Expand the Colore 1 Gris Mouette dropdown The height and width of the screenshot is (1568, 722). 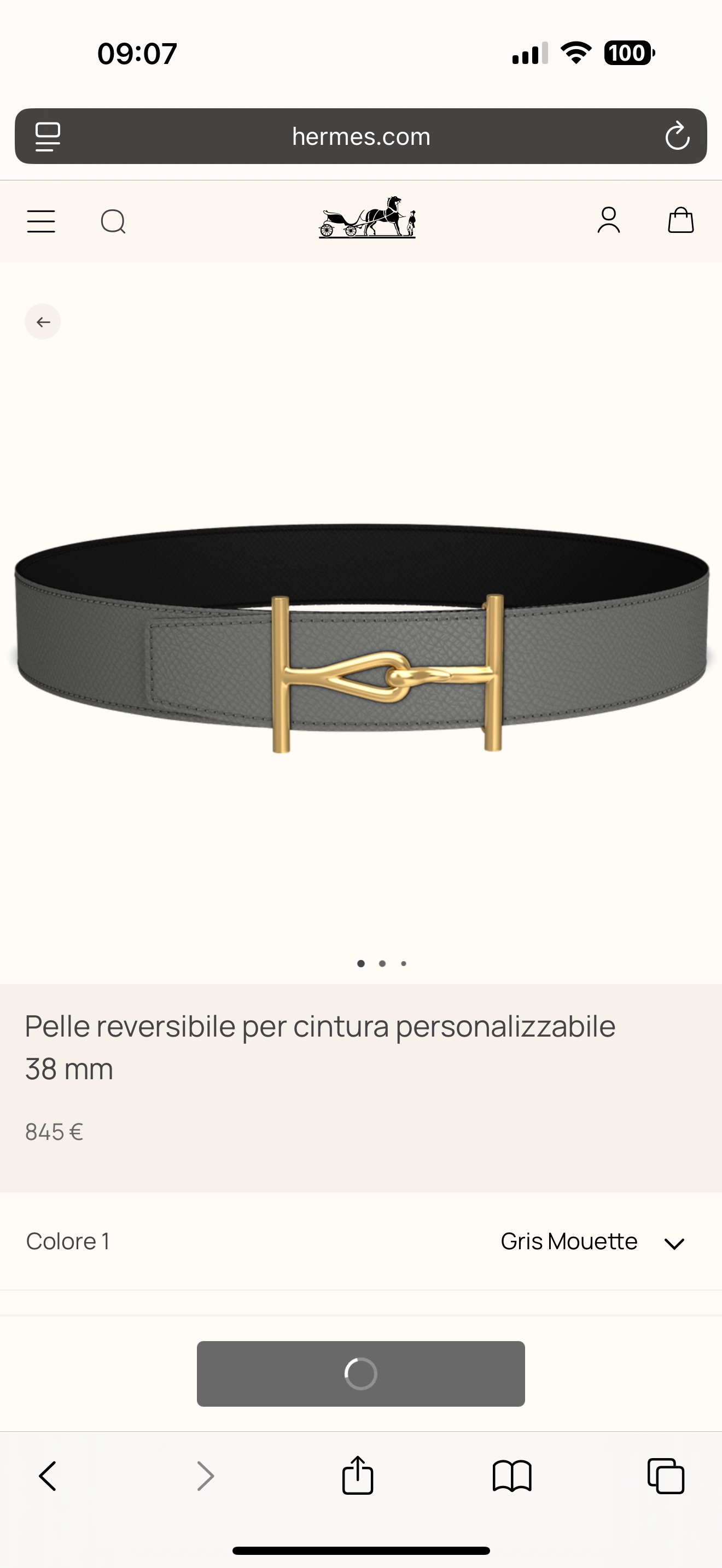(x=674, y=1243)
